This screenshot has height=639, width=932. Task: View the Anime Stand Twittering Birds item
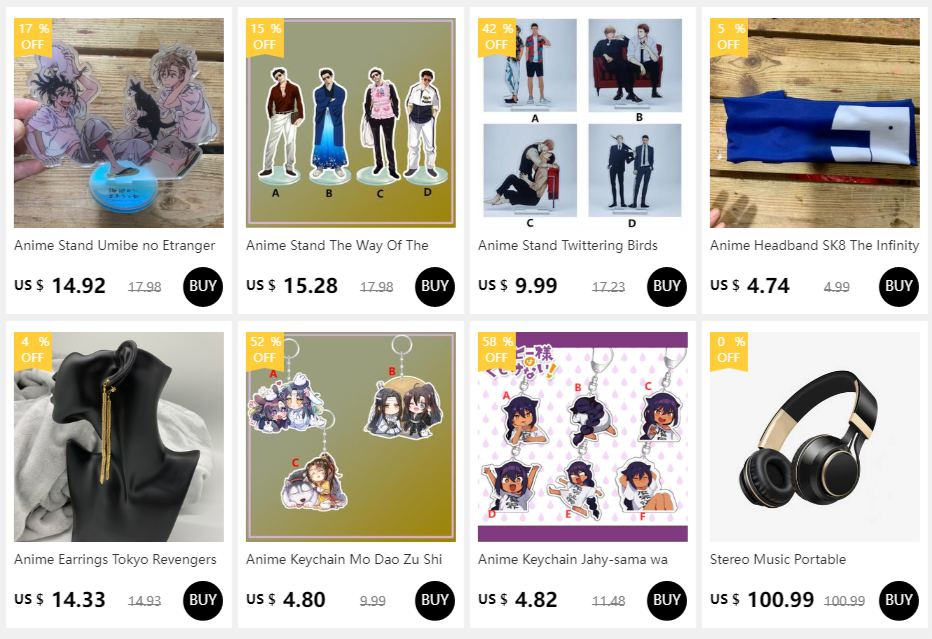pos(567,245)
